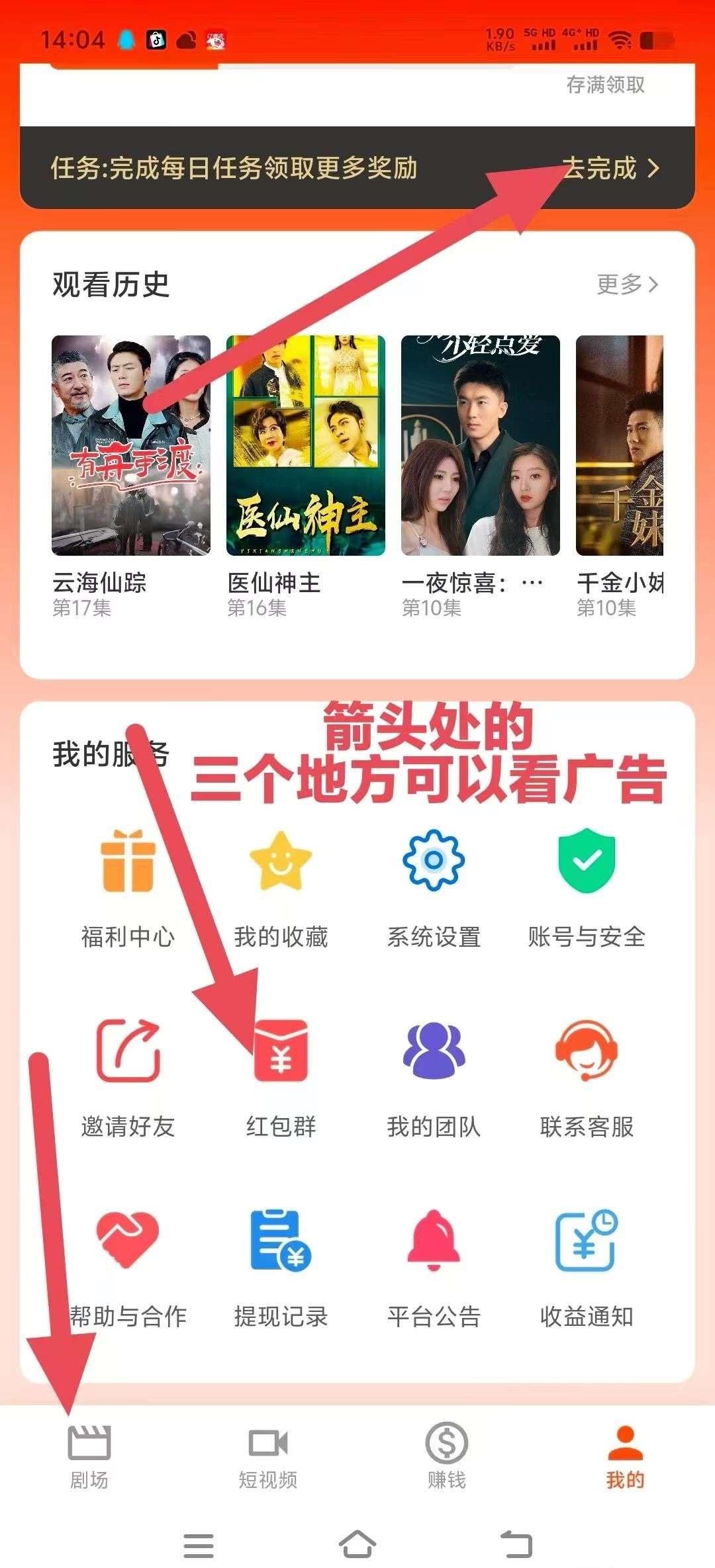
Task: Open 福利中心 service
Action: (128, 887)
